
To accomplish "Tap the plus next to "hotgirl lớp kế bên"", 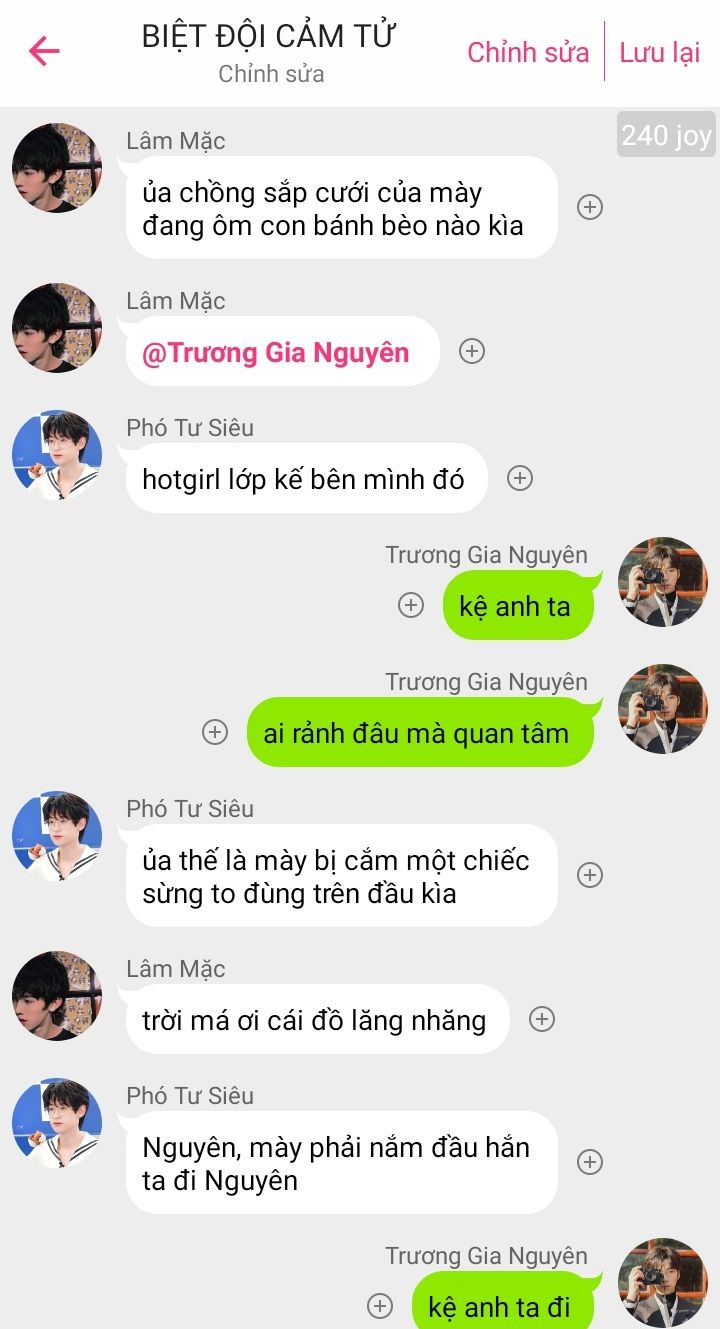I will pos(519,478).
